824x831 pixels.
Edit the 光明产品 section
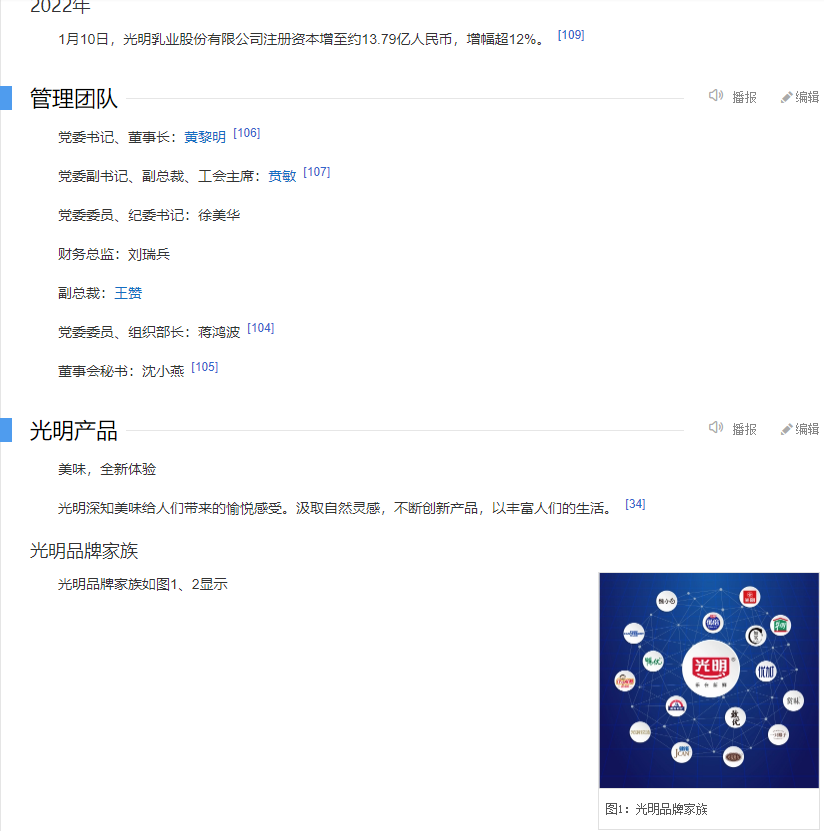tap(800, 429)
